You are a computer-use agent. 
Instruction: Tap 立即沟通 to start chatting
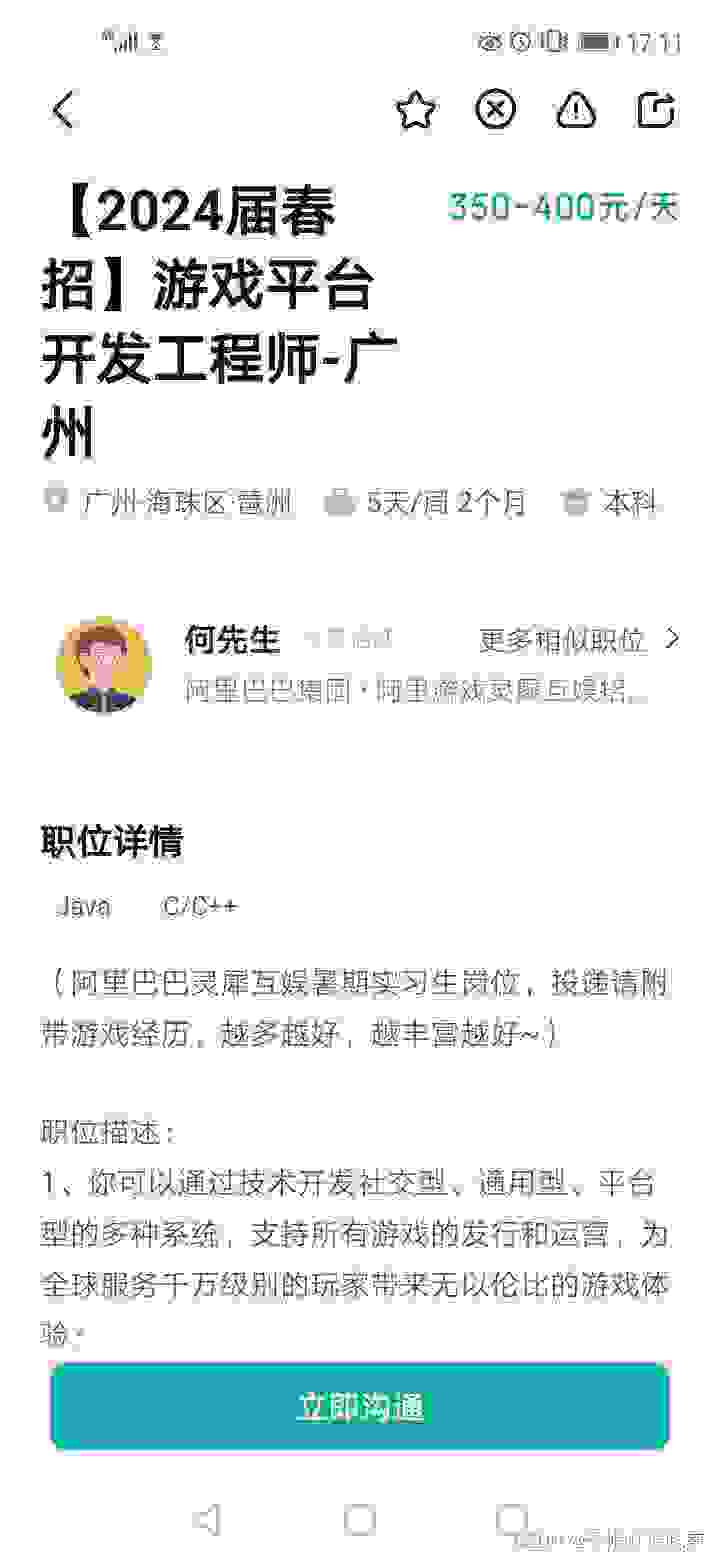click(360, 1407)
